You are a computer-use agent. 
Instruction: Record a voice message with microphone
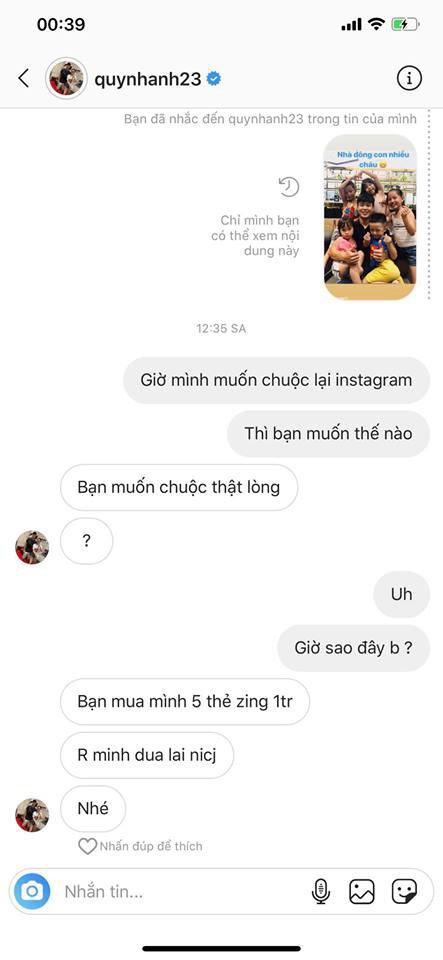[321, 891]
